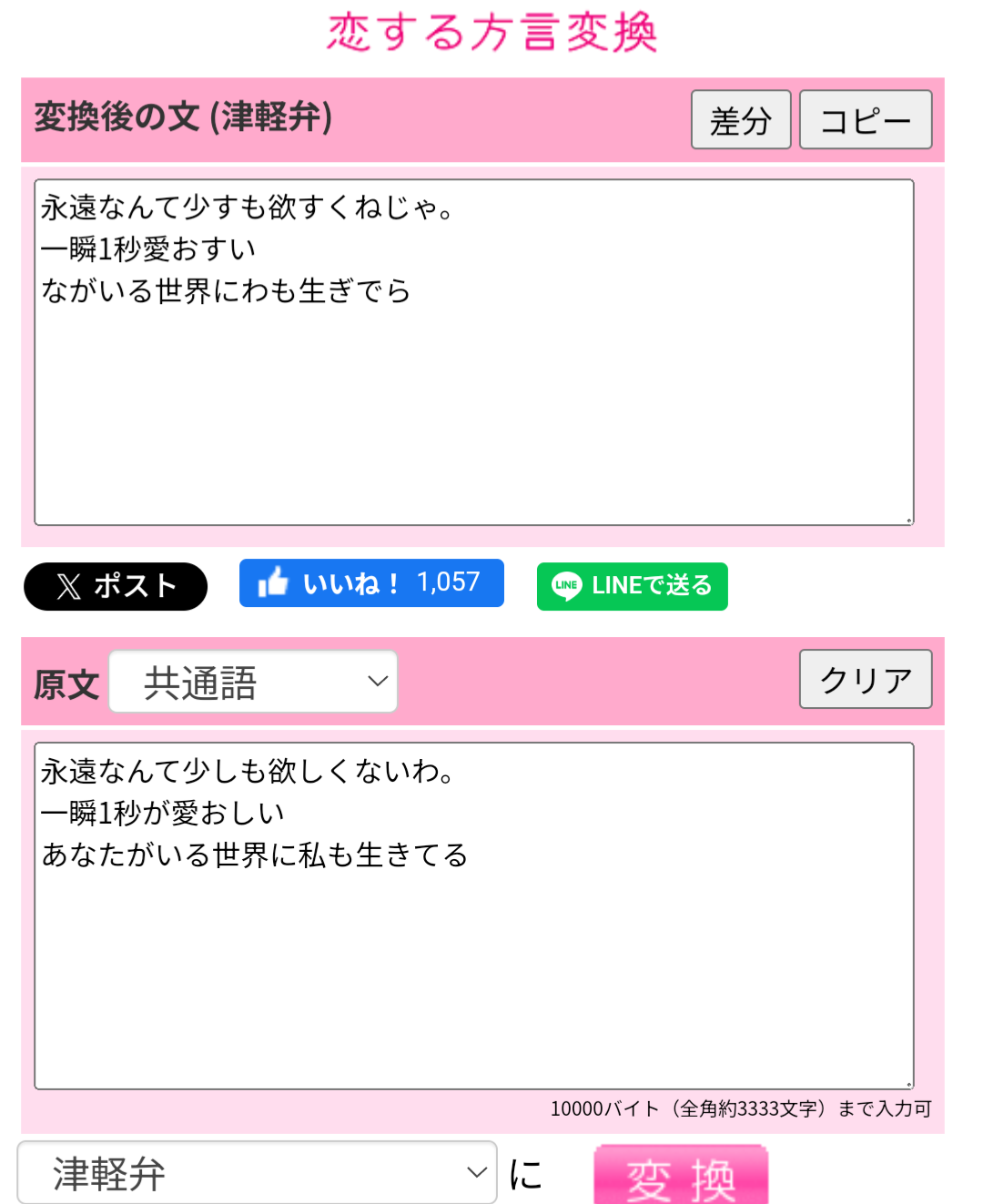The height and width of the screenshot is (1204, 983).
Task: Clear the original text with クリア
Action: click(865, 679)
